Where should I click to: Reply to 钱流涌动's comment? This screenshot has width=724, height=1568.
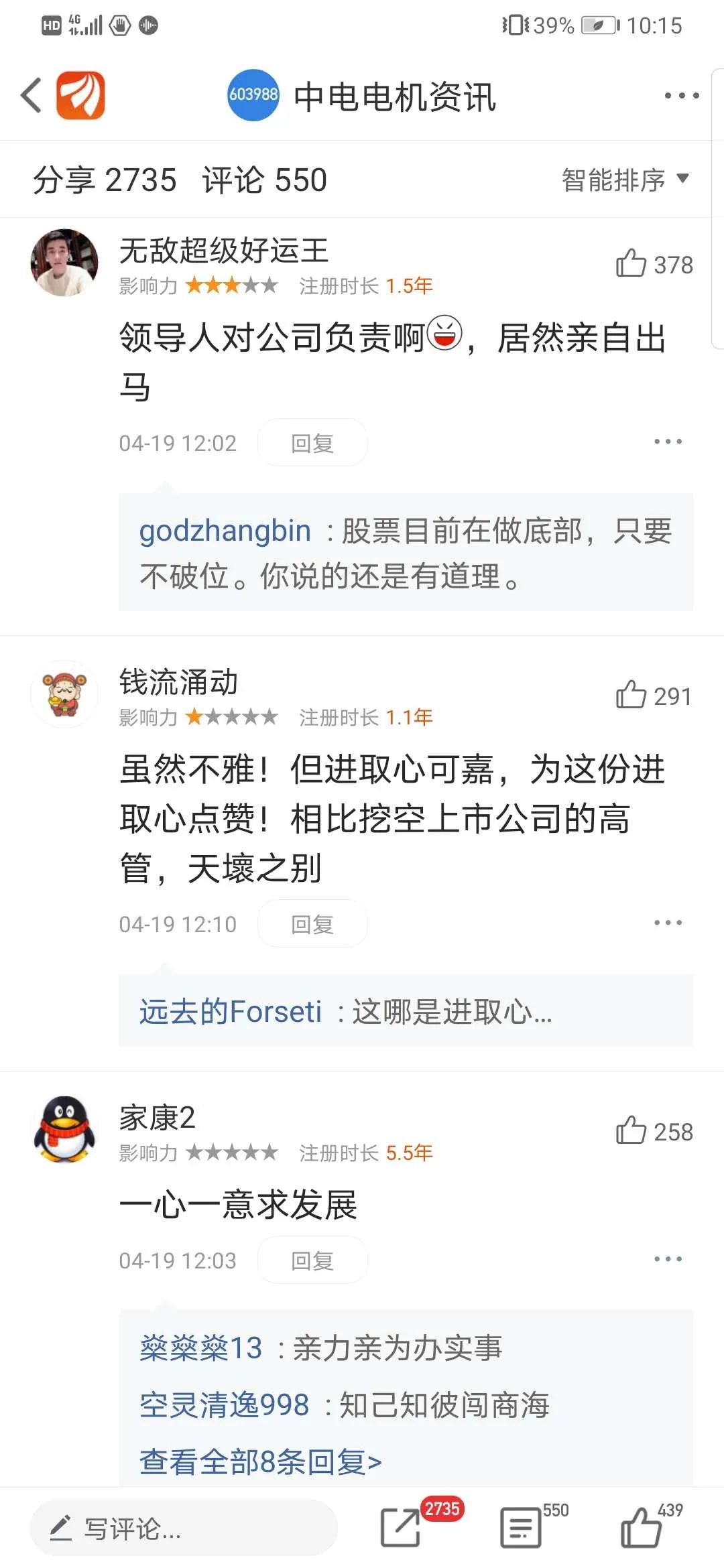[312, 924]
